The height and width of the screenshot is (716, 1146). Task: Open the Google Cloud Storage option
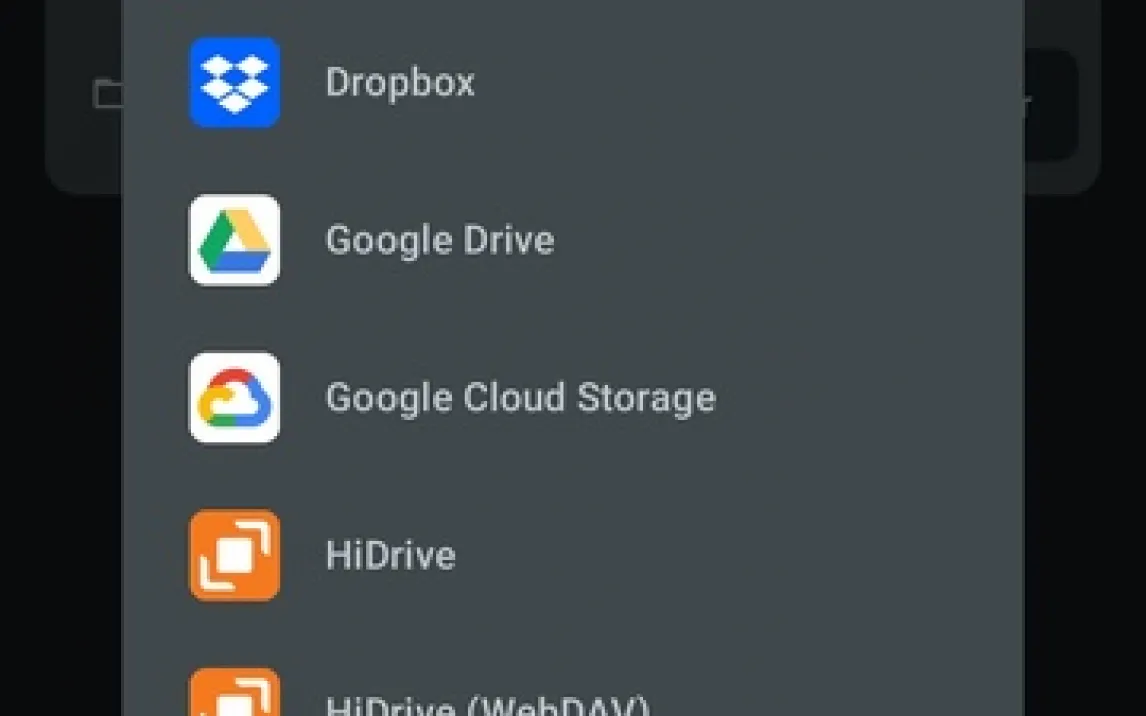tap(520, 398)
